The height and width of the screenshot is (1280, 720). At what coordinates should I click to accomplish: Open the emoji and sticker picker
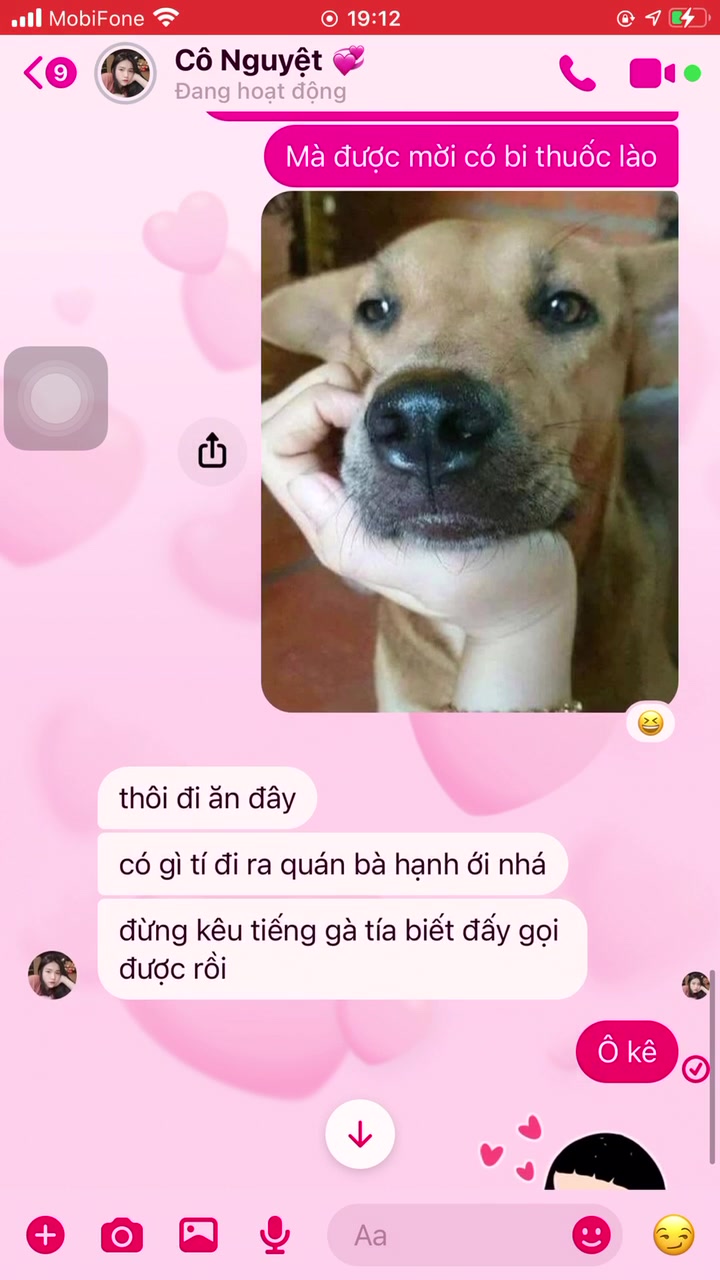coord(591,1235)
